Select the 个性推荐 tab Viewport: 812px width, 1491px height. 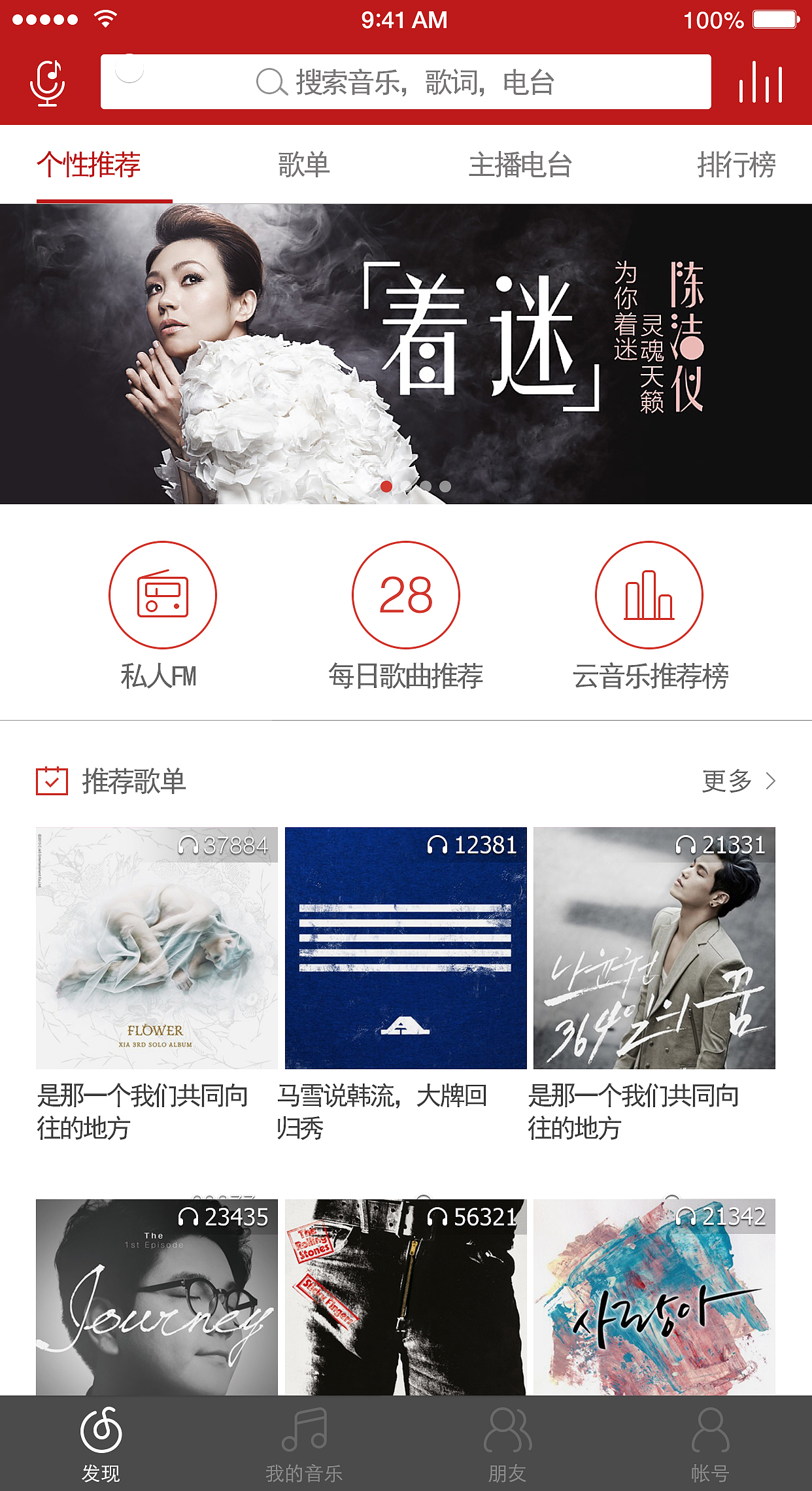89,165
